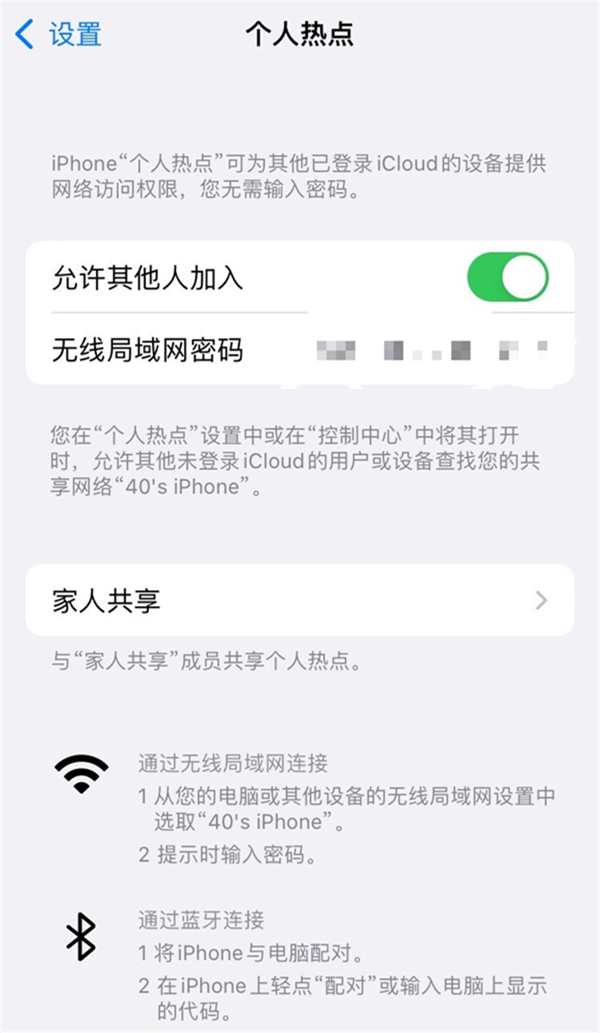Open 家人共享 settings
The height and width of the screenshot is (1033, 600).
click(300, 600)
